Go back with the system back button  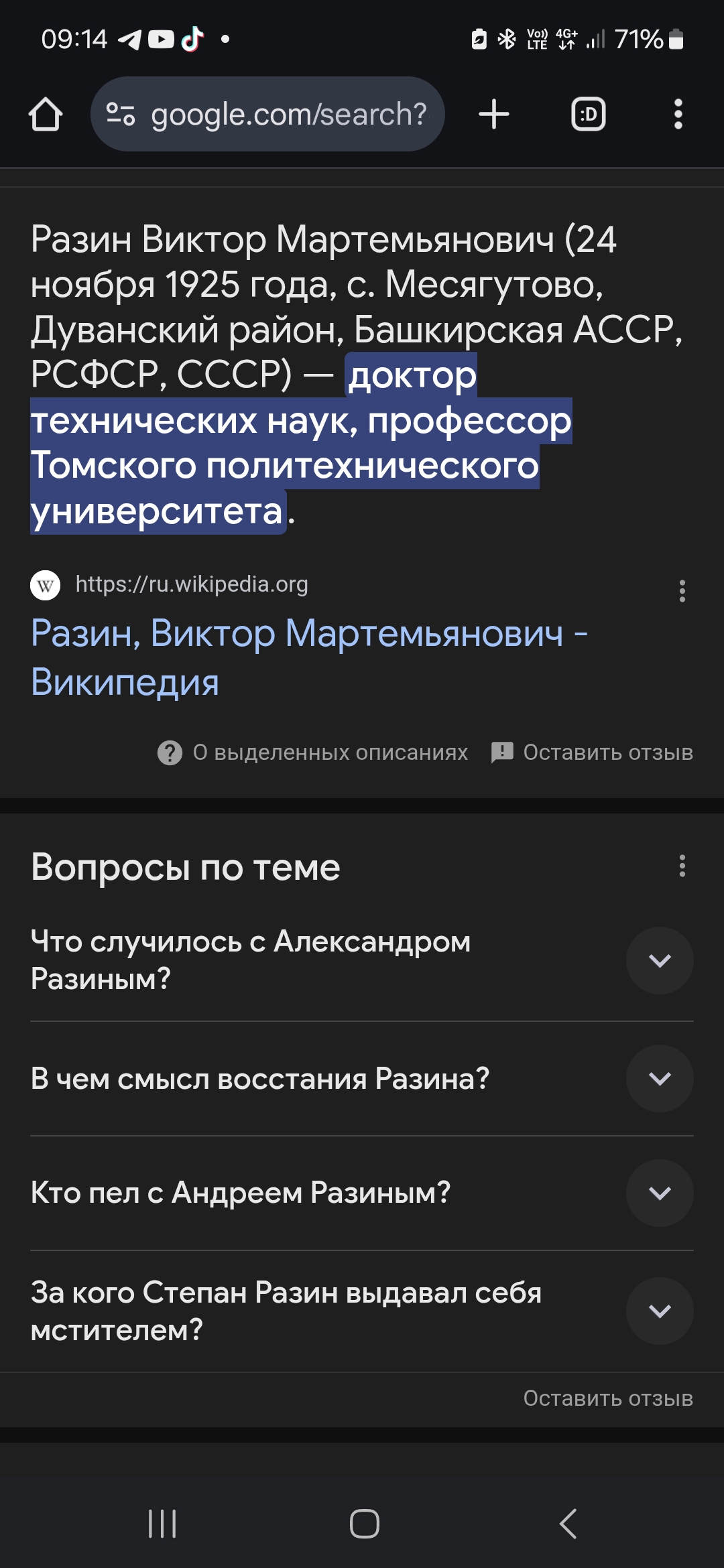(568, 1524)
